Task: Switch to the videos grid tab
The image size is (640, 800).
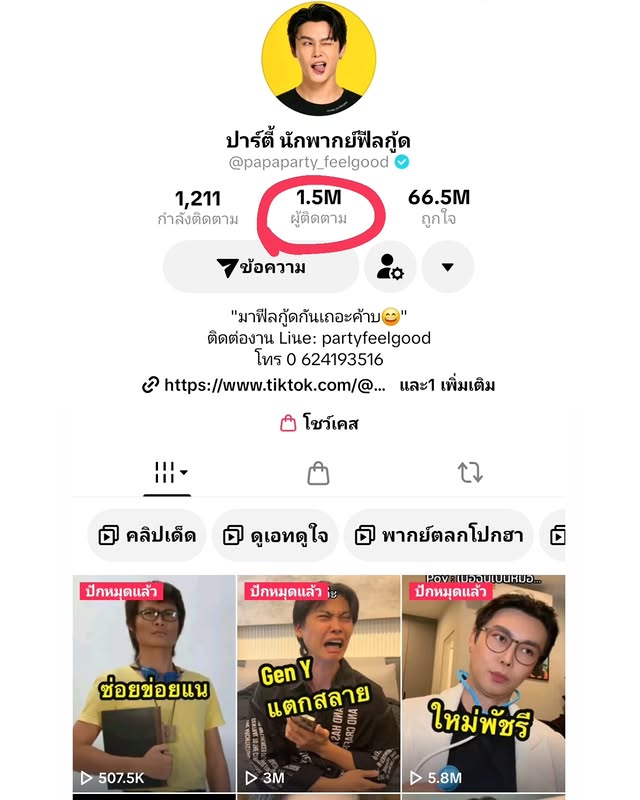Action: coord(167,473)
